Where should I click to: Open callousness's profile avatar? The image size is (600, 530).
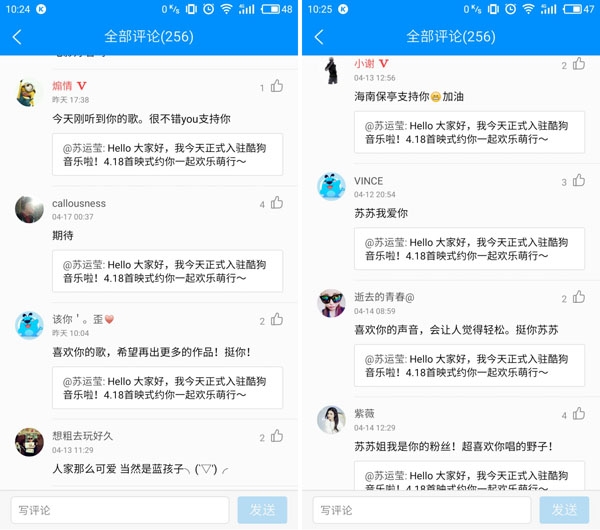pyautogui.click(x=30, y=210)
